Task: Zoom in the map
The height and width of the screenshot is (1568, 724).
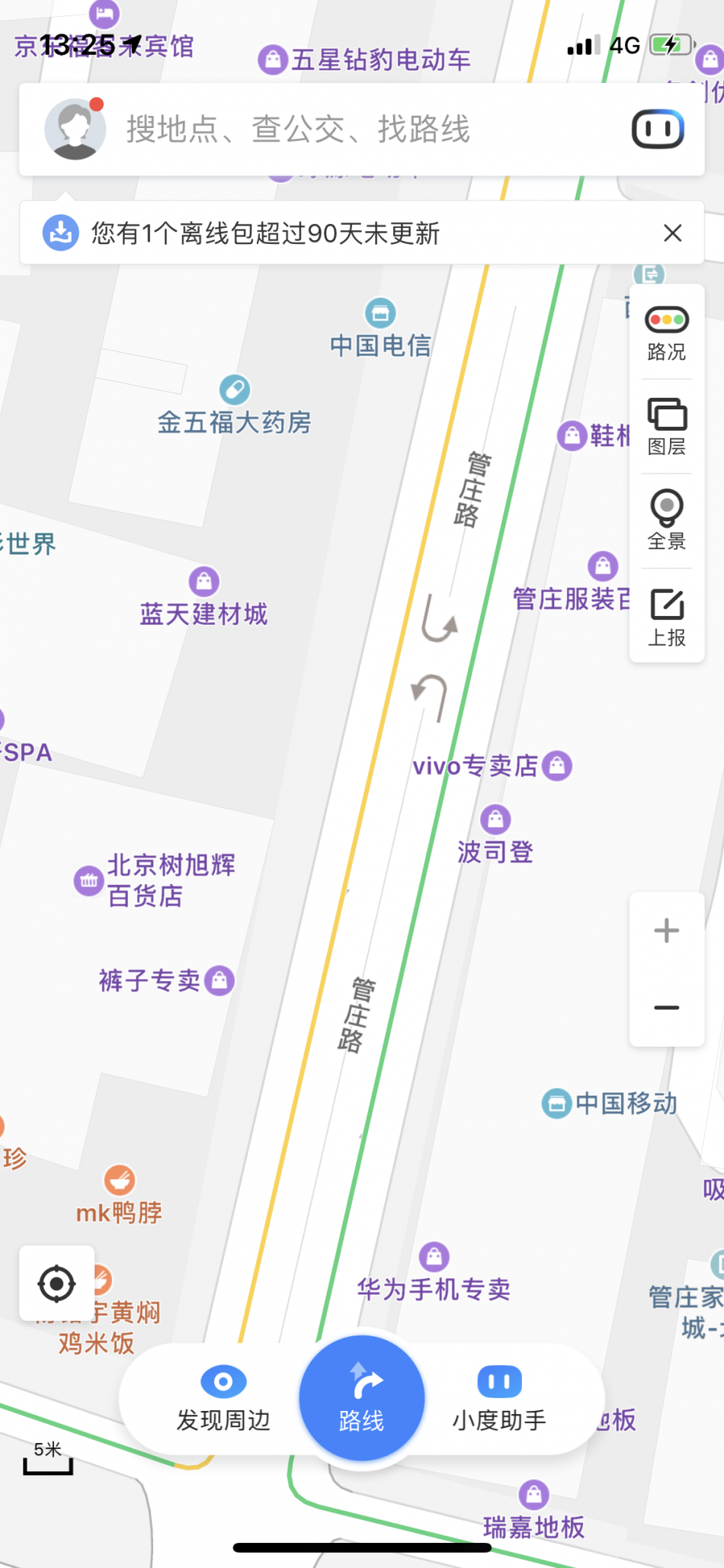Action: point(667,931)
